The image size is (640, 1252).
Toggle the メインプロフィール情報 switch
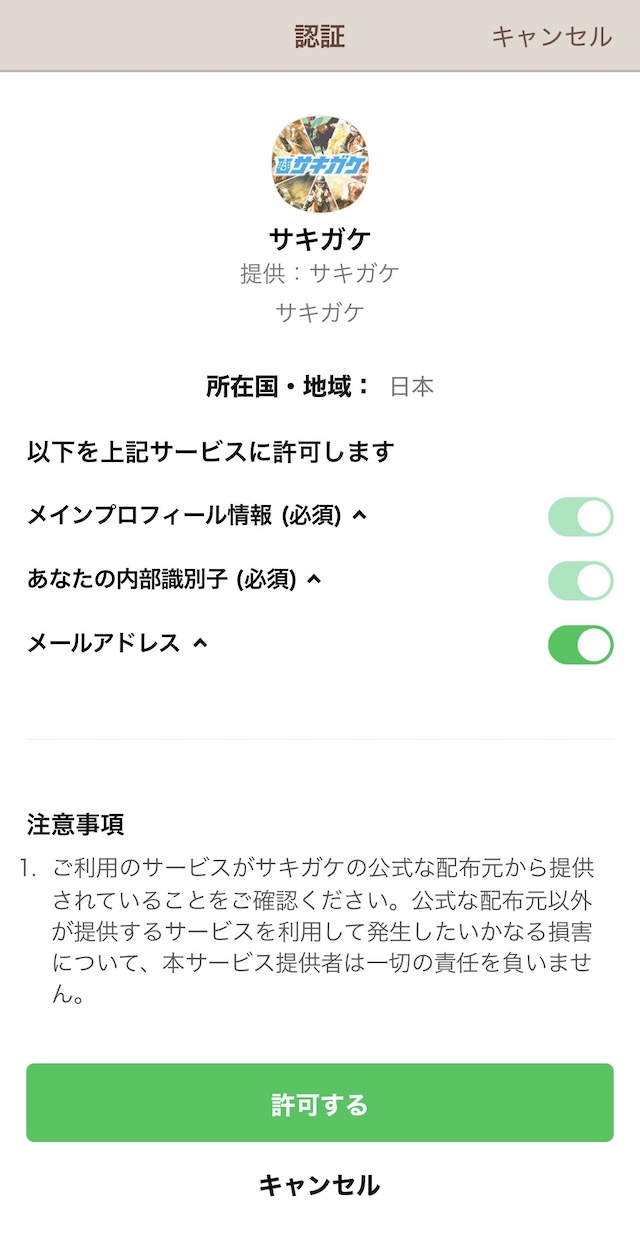(580, 517)
